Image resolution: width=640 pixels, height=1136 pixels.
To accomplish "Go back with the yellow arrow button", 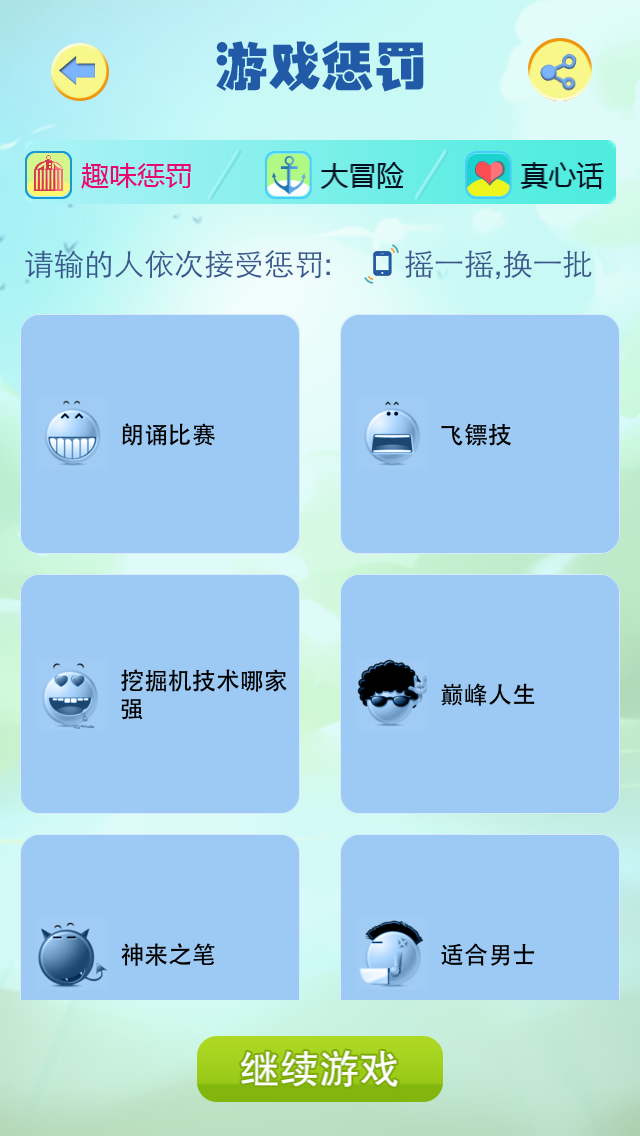I will pyautogui.click(x=80, y=71).
